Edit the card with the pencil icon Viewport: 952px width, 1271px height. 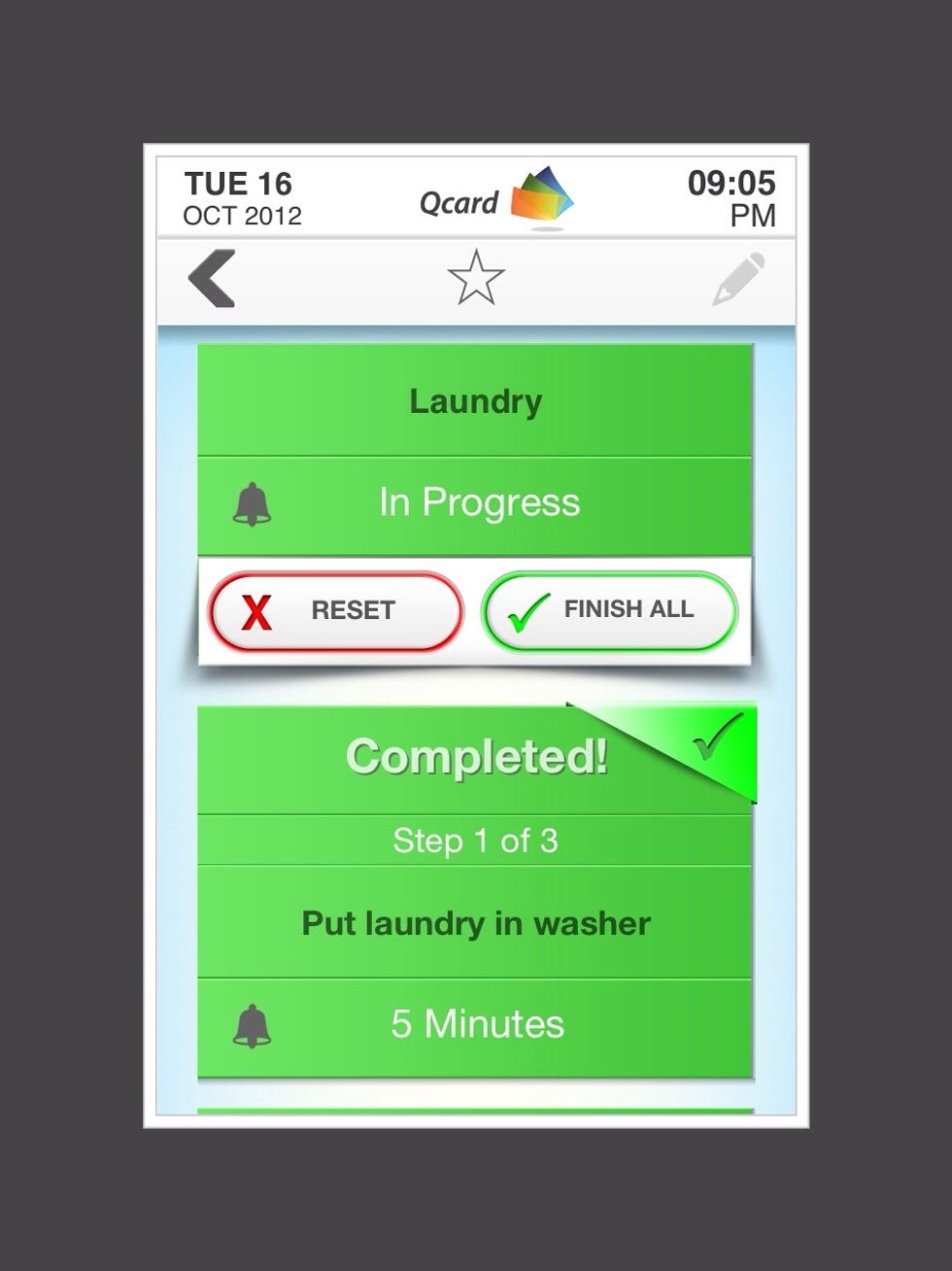(738, 279)
